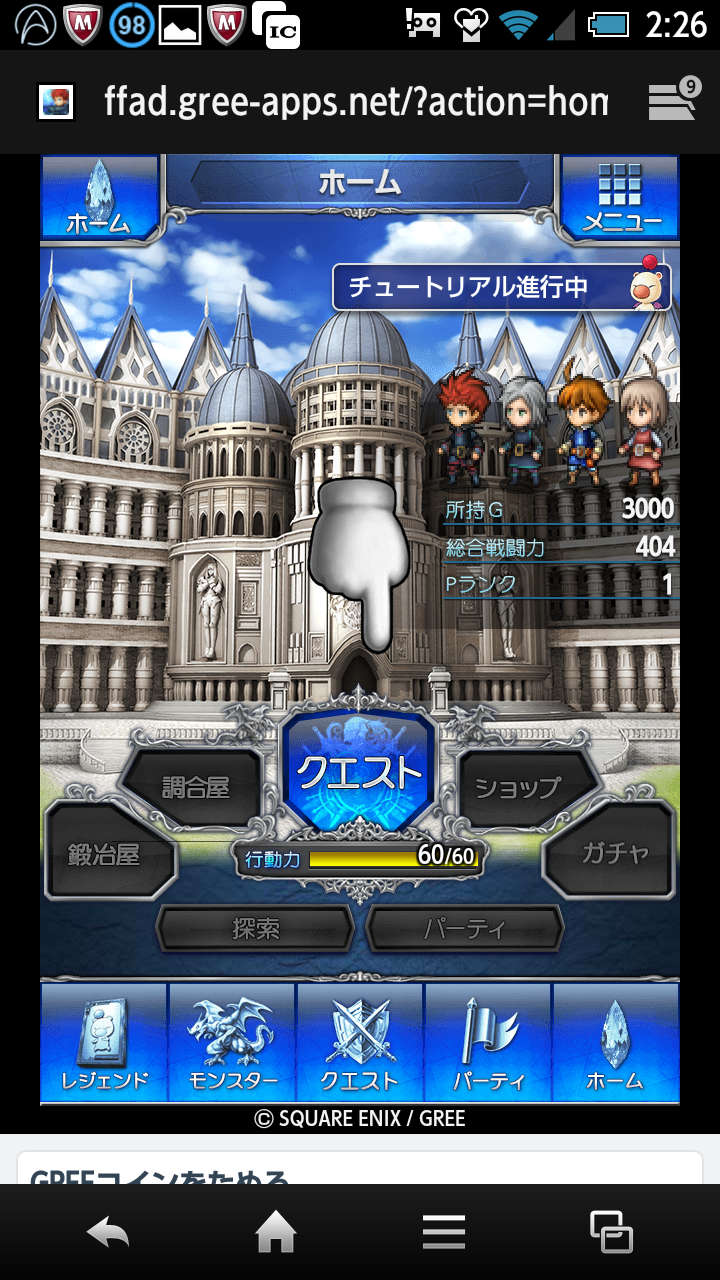The height and width of the screenshot is (1280, 720).
Task: Open the 鍛冶屋 blacksmith
Action: pos(104,854)
